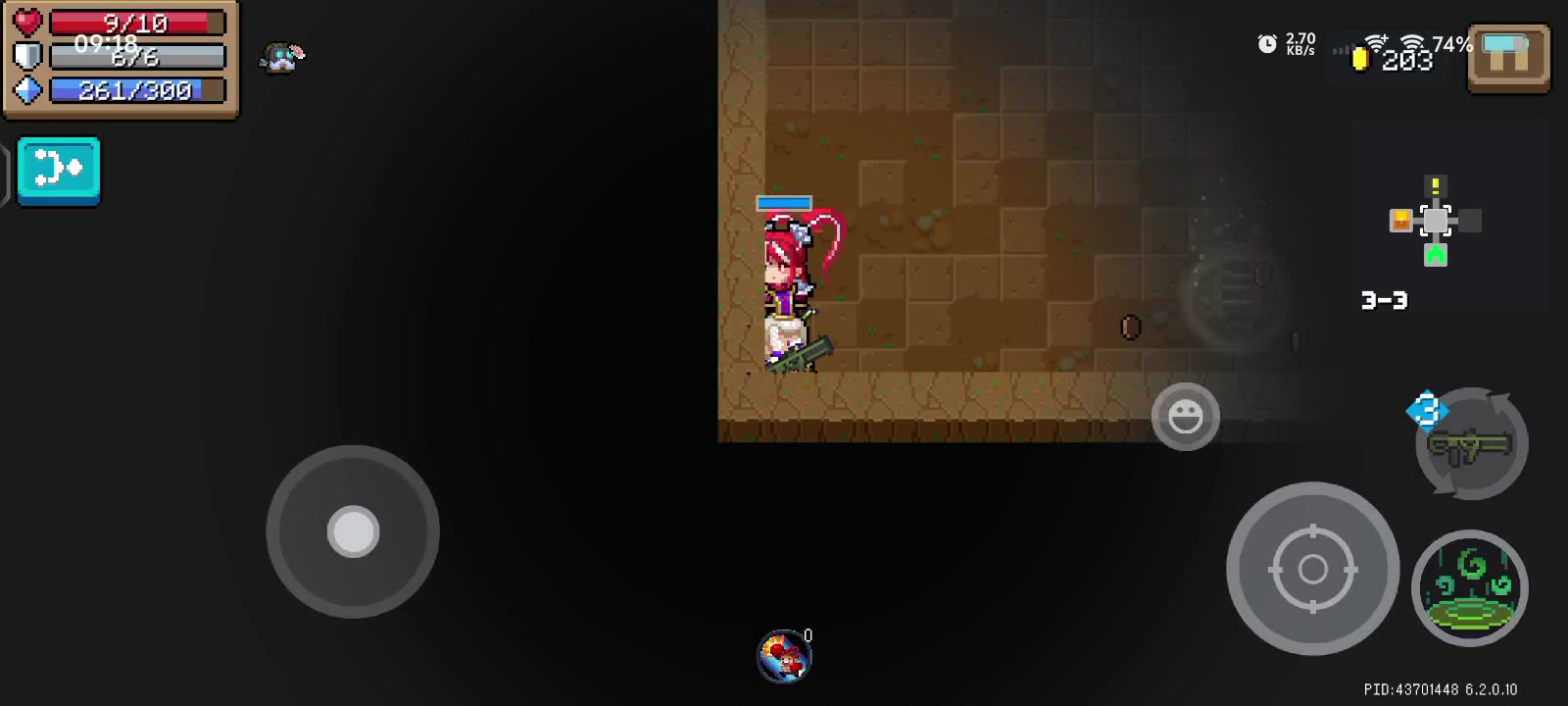Tap the buff icon at bottom center
The width and height of the screenshot is (1568, 706).
point(783,656)
